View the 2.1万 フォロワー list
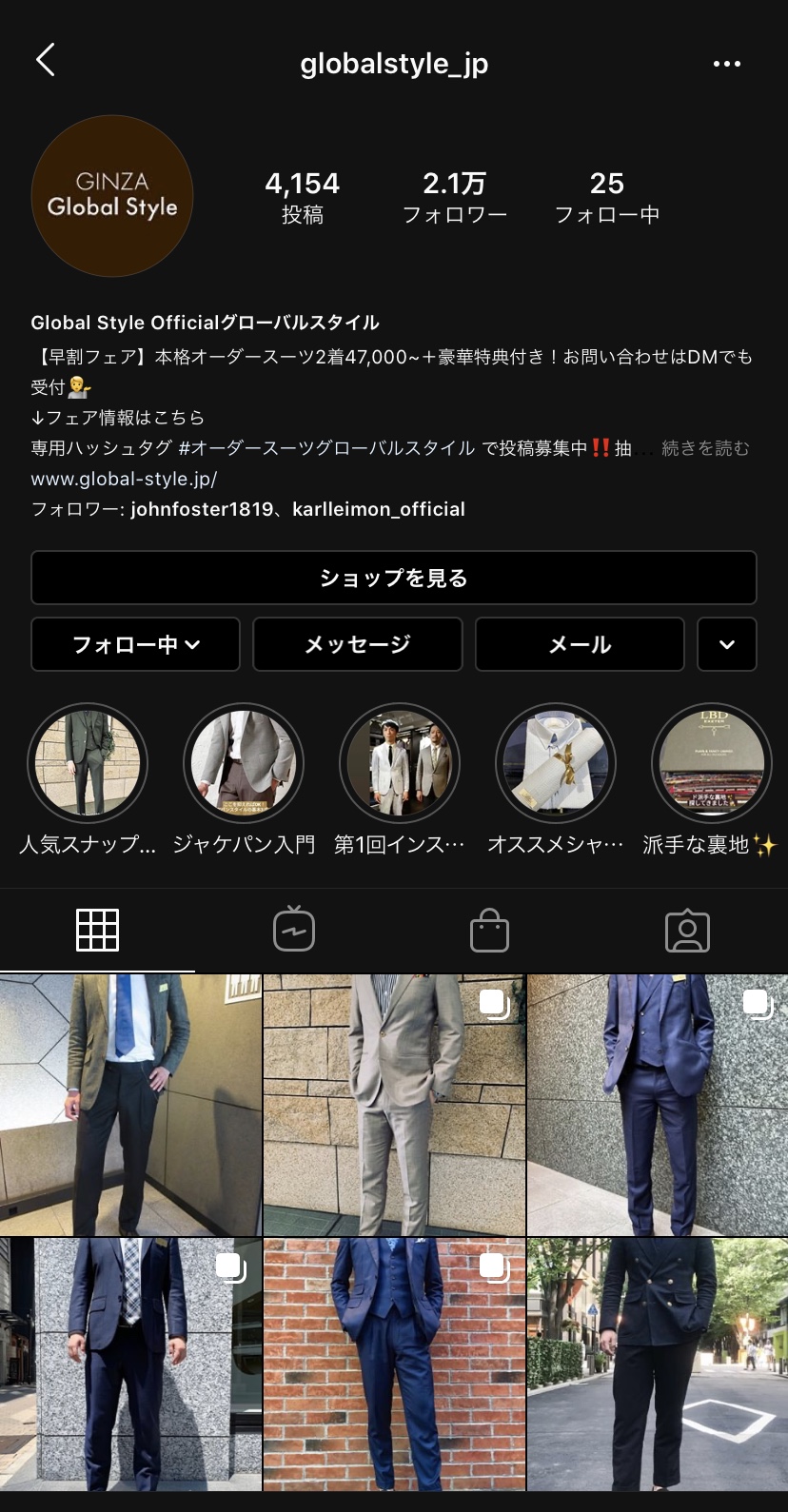The image size is (788, 1512). tap(454, 197)
